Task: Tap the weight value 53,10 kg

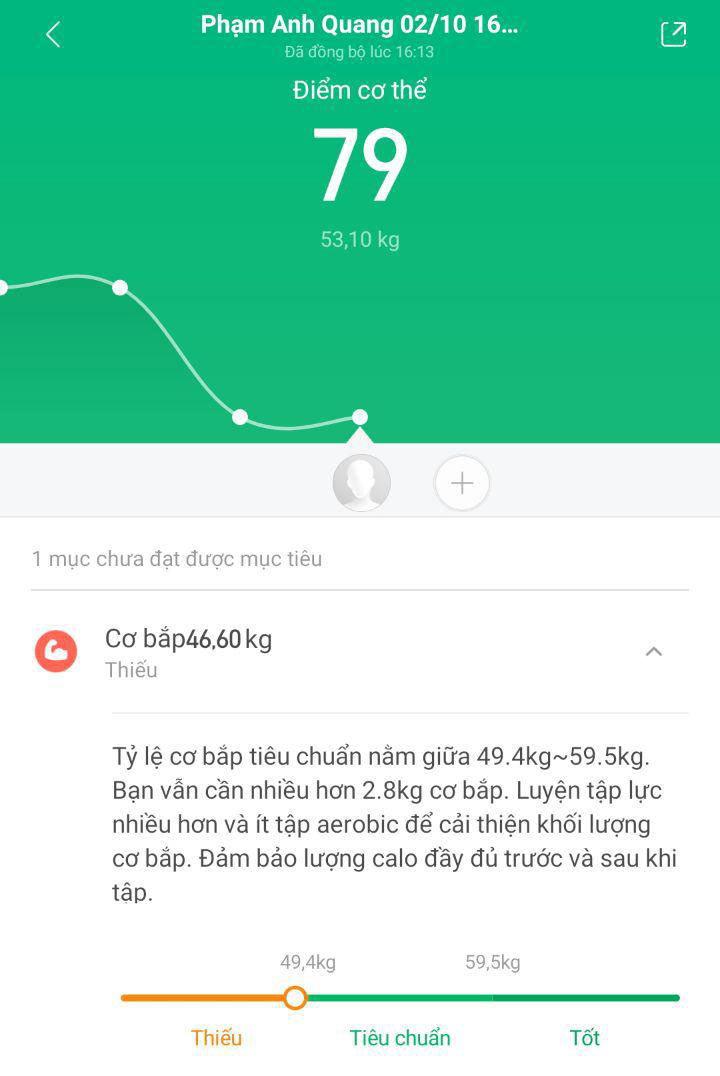Action: 360,239
